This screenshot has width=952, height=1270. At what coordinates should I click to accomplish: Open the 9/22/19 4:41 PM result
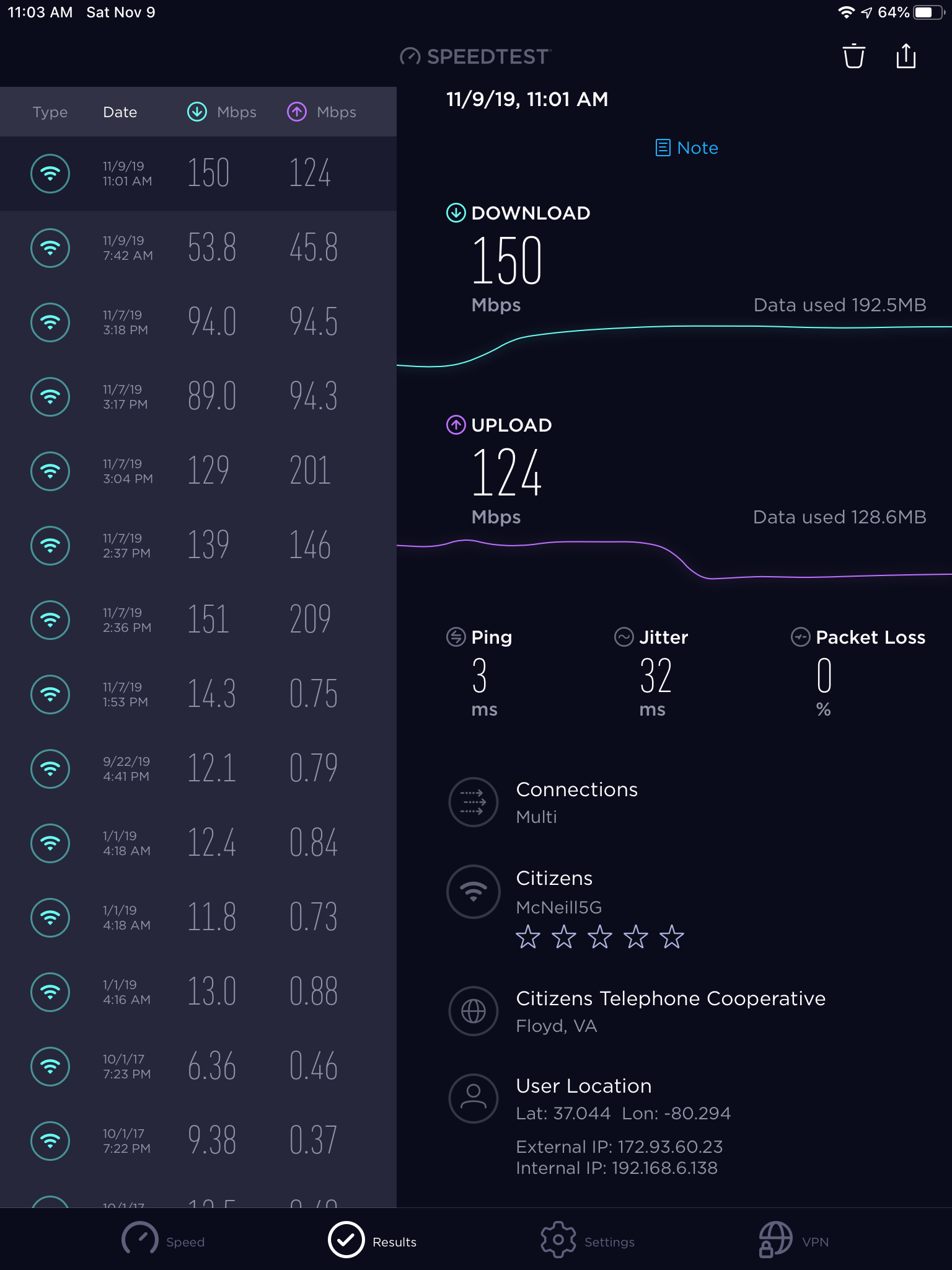tap(198, 769)
